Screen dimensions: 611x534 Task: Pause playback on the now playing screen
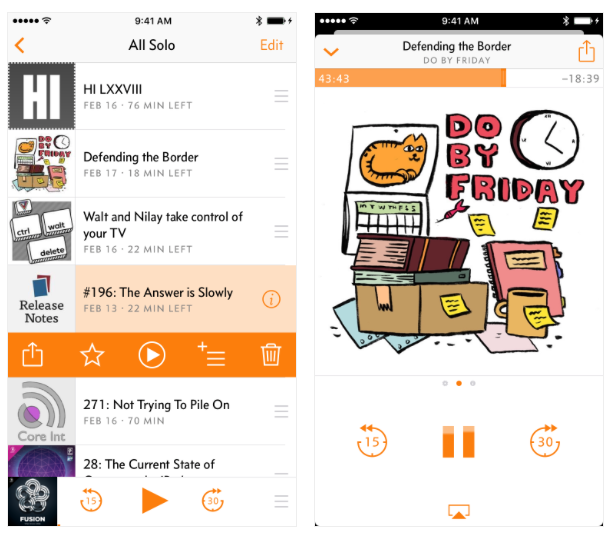pos(459,441)
